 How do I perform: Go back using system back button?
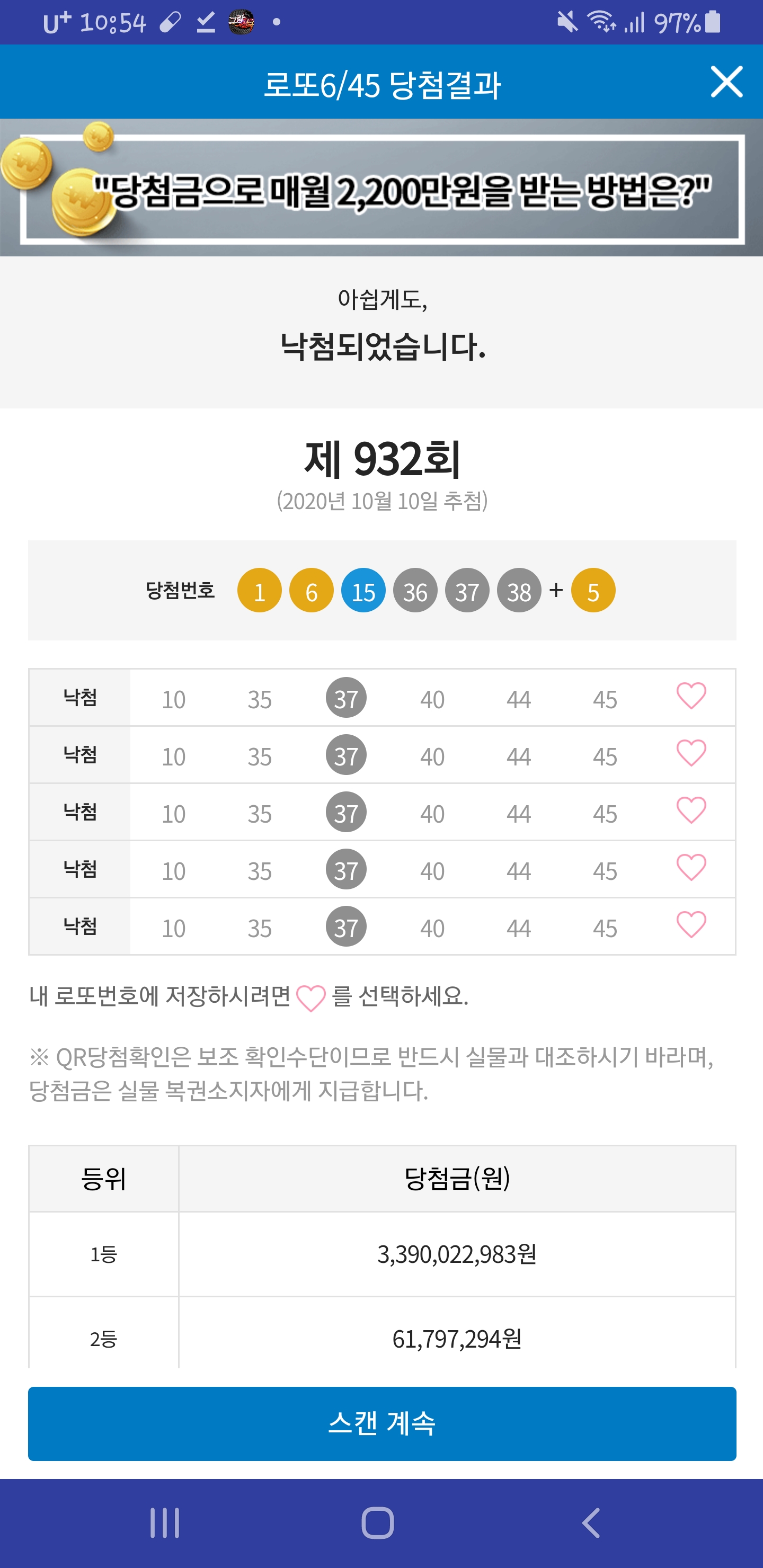pos(590,1522)
